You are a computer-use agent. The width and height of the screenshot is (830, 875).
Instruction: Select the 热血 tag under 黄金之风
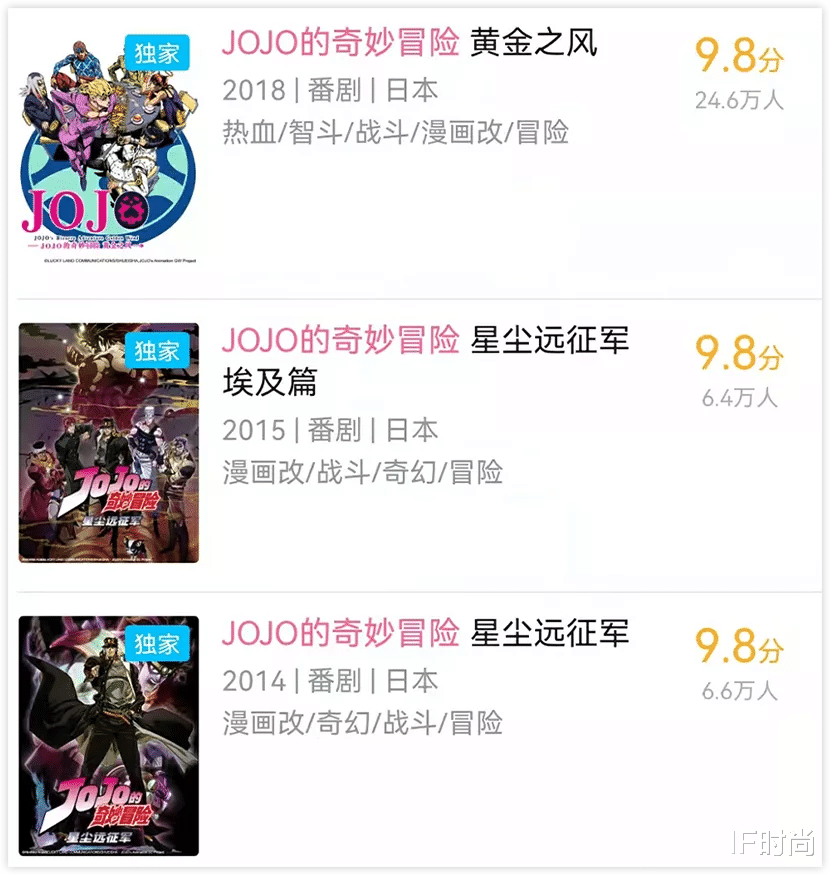246,137
